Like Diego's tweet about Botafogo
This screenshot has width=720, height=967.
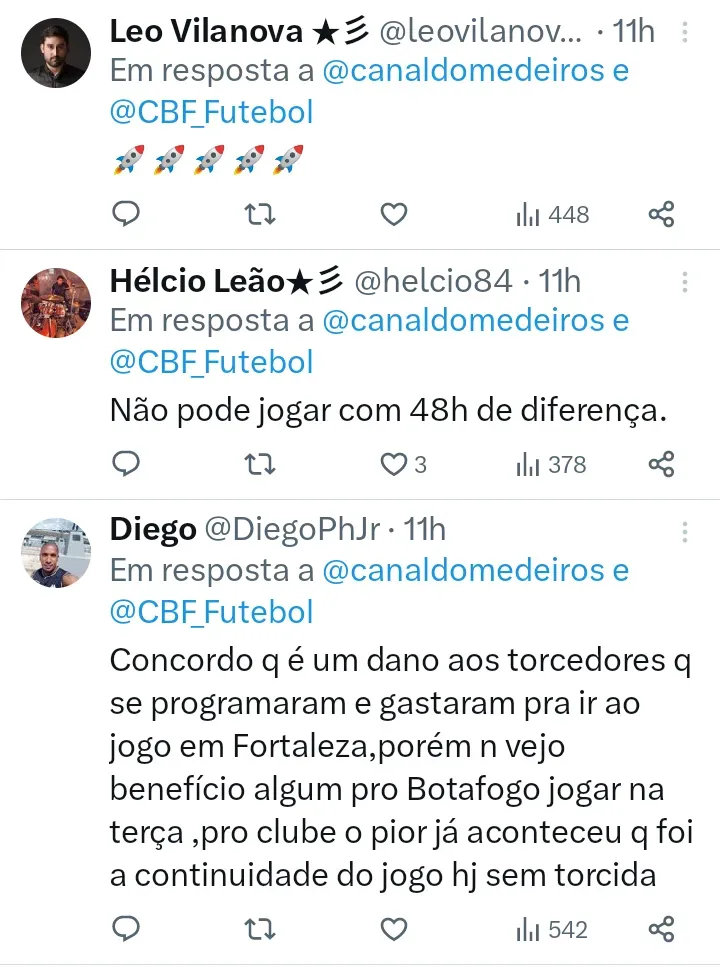tap(395, 929)
